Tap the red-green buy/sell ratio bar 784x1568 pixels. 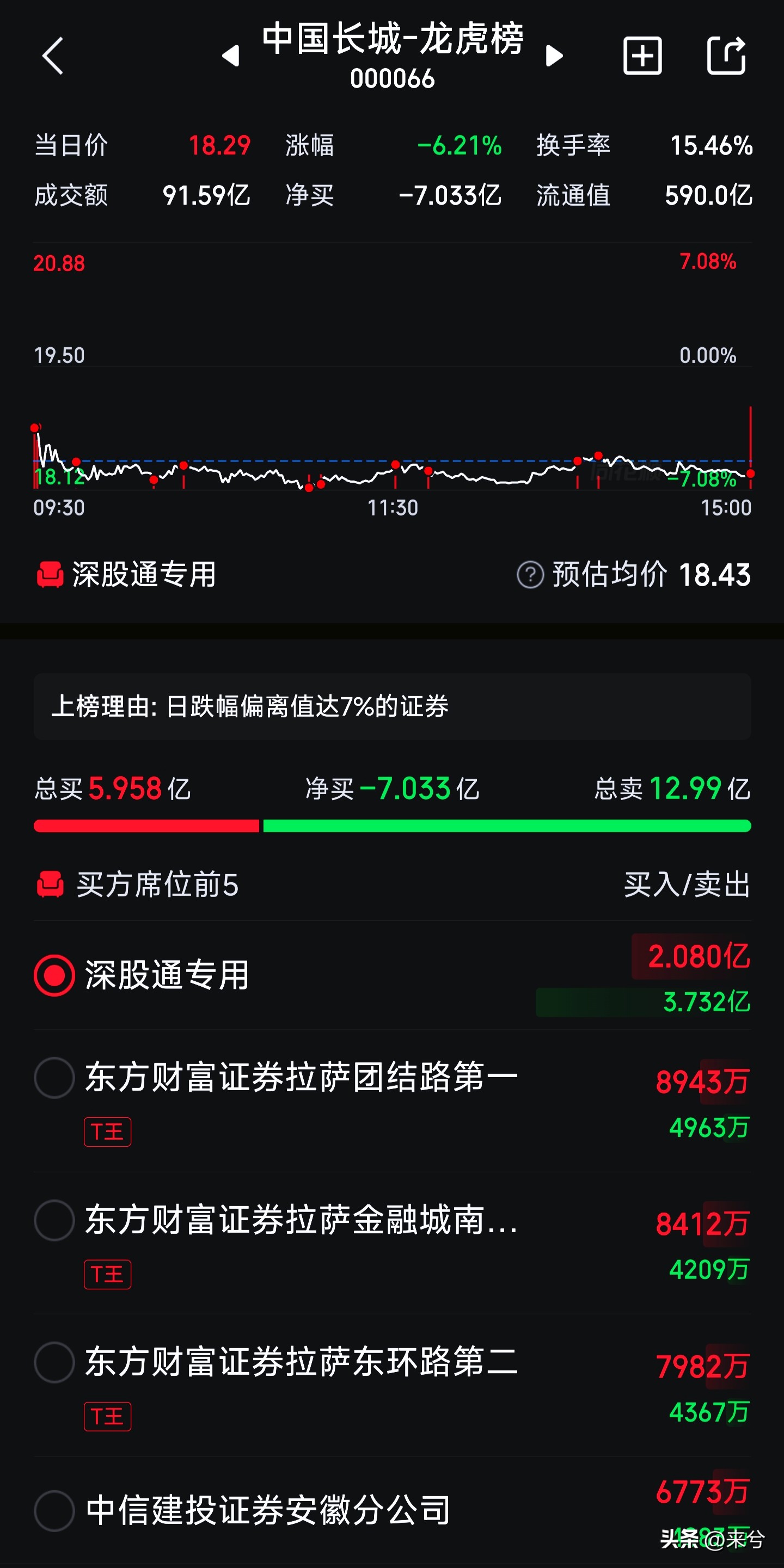tap(391, 827)
